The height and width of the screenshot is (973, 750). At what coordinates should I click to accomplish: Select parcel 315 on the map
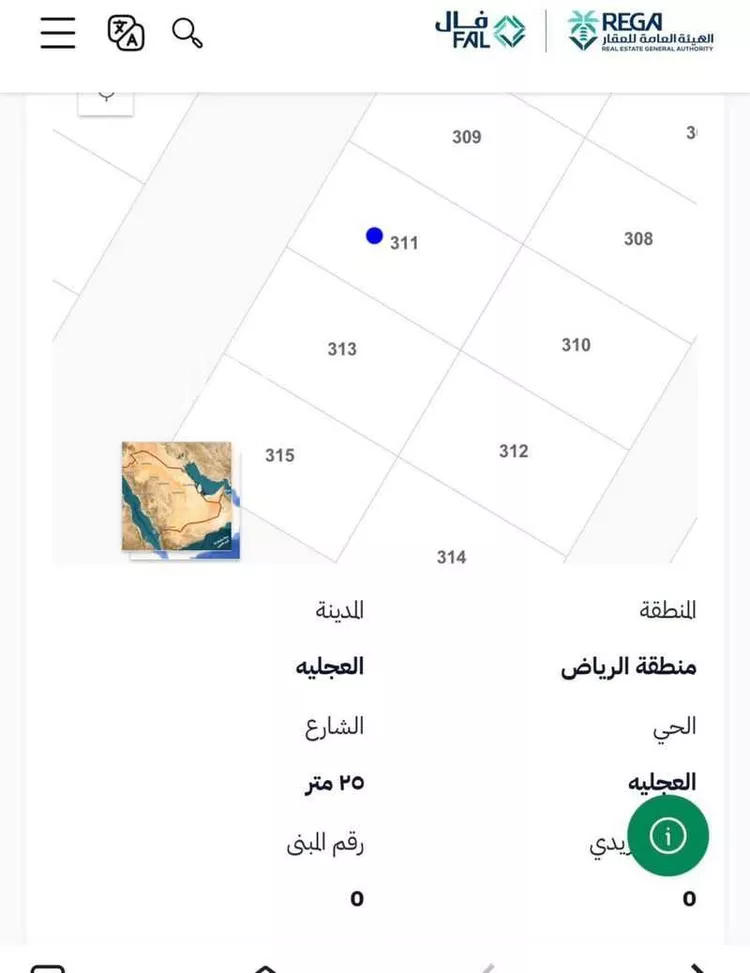(278, 455)
